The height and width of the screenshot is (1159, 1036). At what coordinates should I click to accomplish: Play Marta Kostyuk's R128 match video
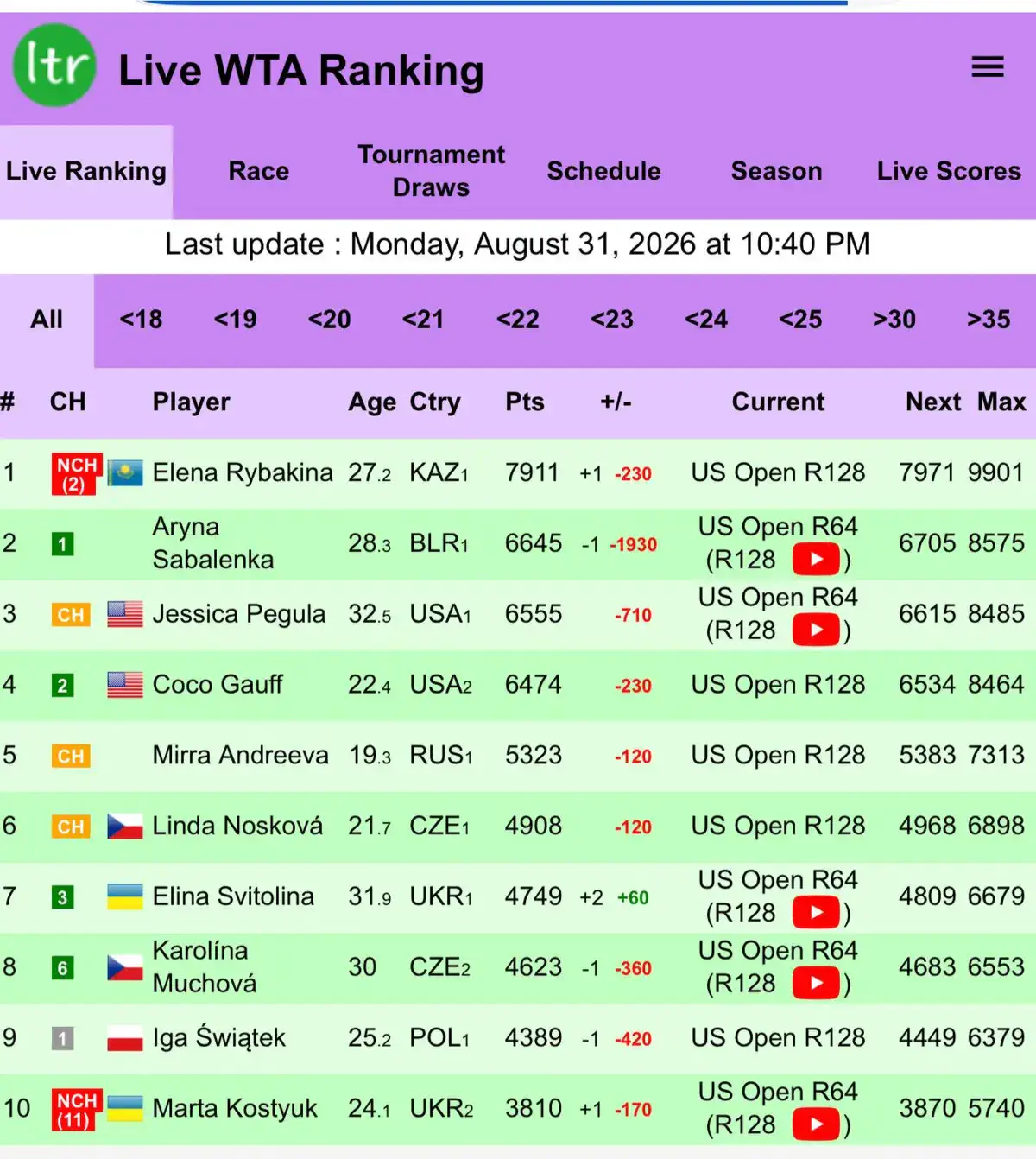point(816,1124)
